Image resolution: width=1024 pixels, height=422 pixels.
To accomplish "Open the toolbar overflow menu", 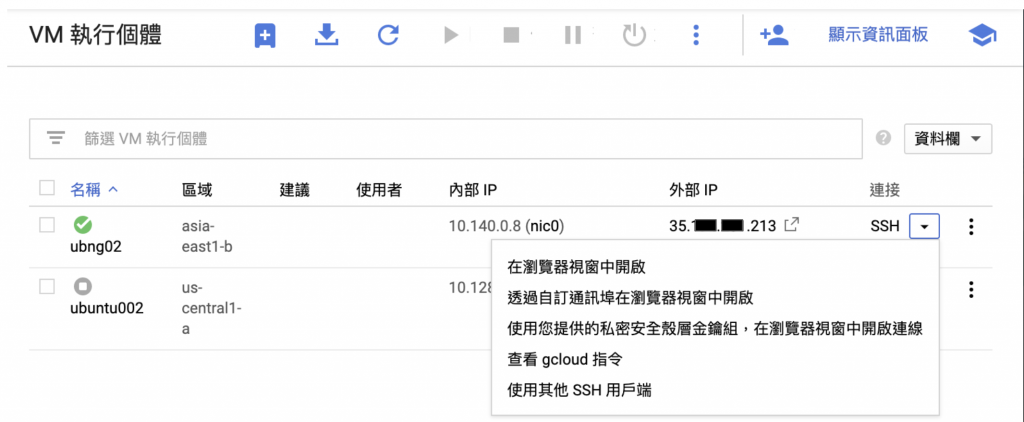I will 697,36.
